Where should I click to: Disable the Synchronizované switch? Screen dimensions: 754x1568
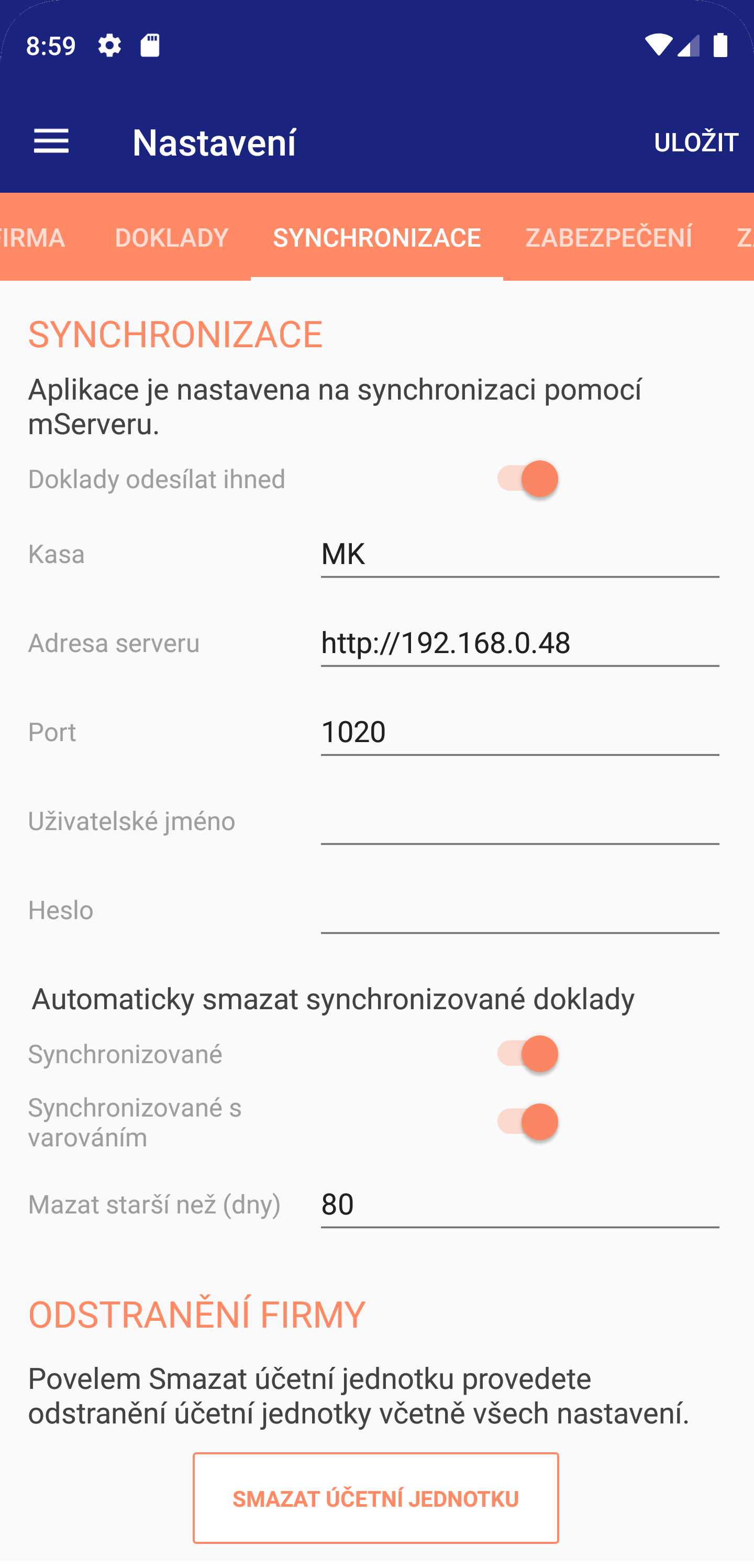click(527, 1054)
